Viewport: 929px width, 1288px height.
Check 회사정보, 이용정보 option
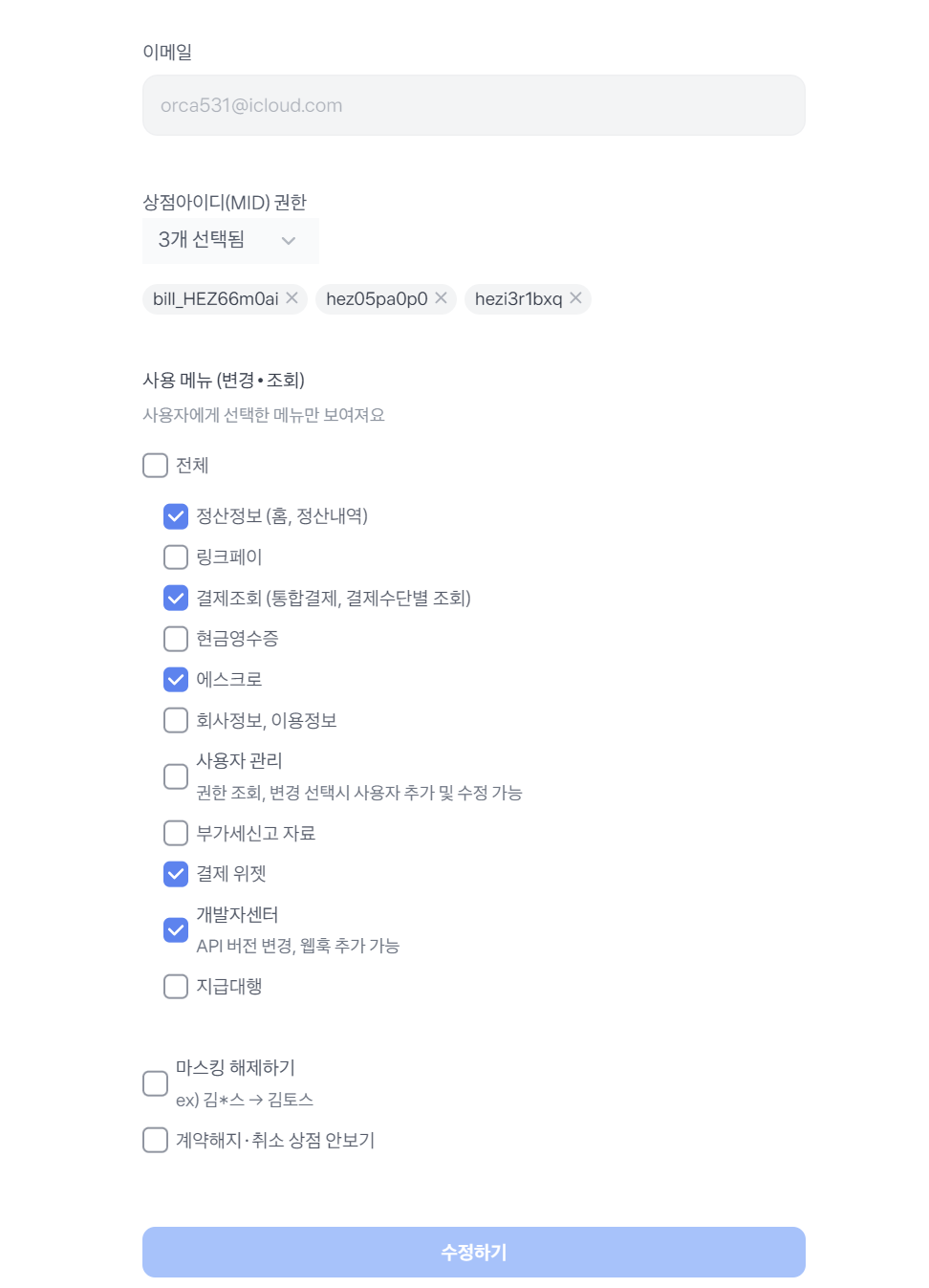176,720
